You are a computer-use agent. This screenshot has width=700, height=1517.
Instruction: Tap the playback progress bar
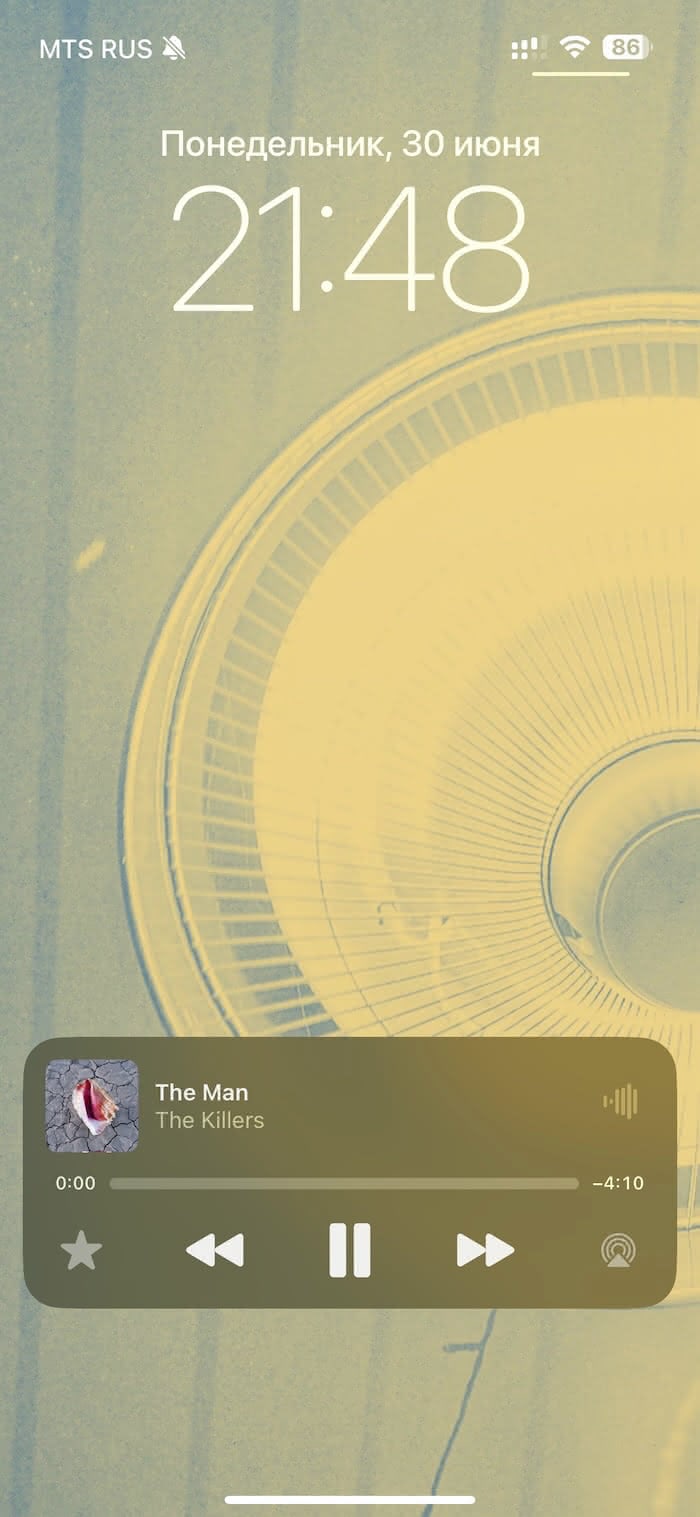(344, 1183)
